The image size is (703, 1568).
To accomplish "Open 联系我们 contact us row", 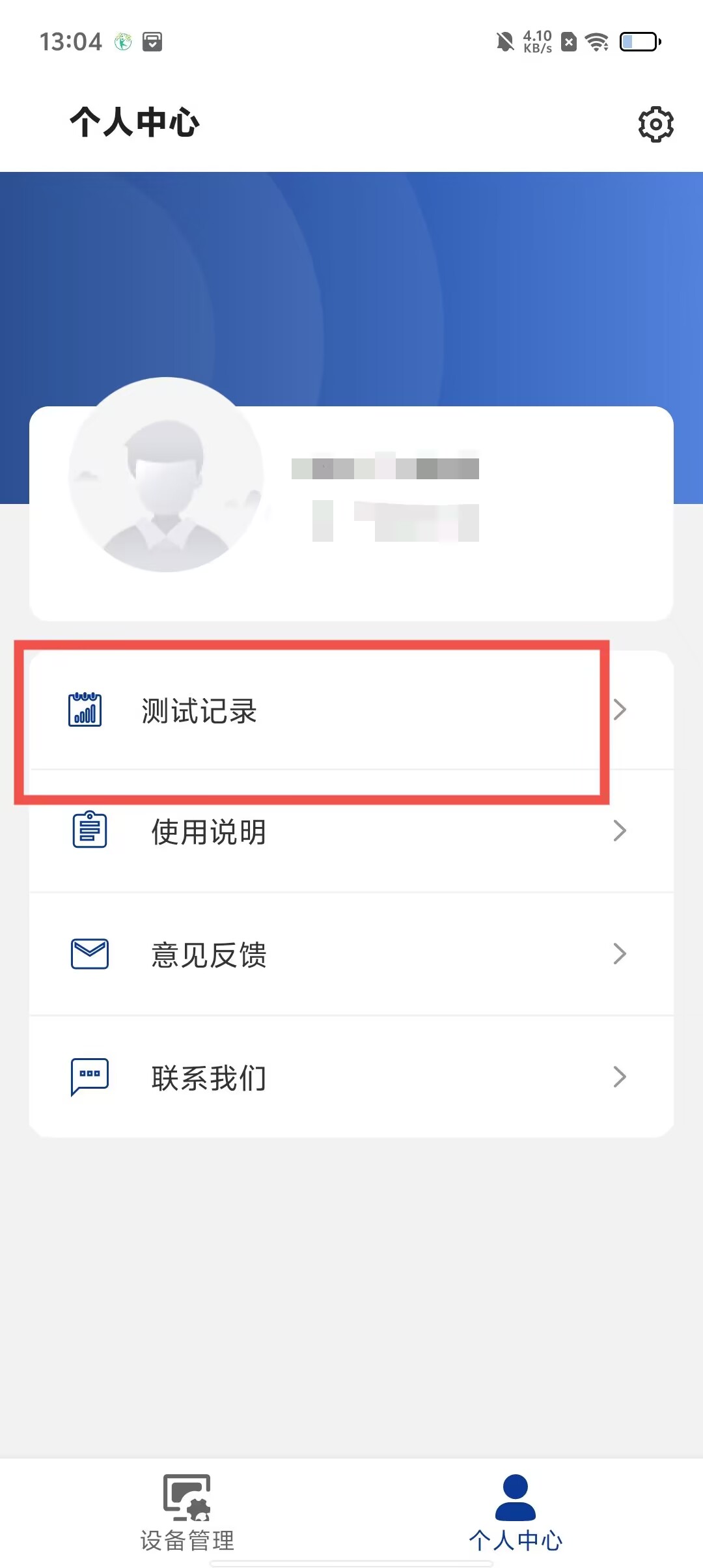I will coord(350,1078).
